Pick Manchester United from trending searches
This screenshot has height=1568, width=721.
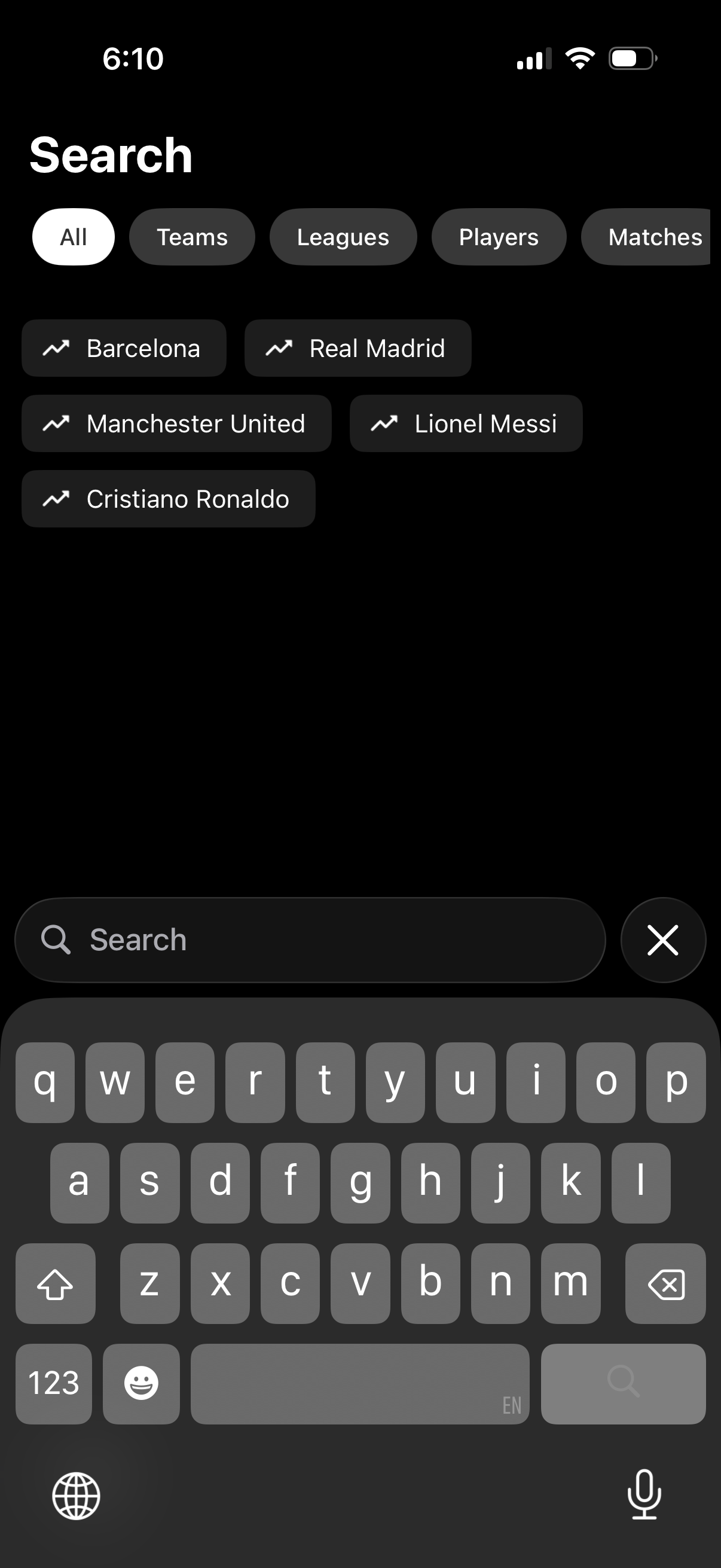coord(176,423)
